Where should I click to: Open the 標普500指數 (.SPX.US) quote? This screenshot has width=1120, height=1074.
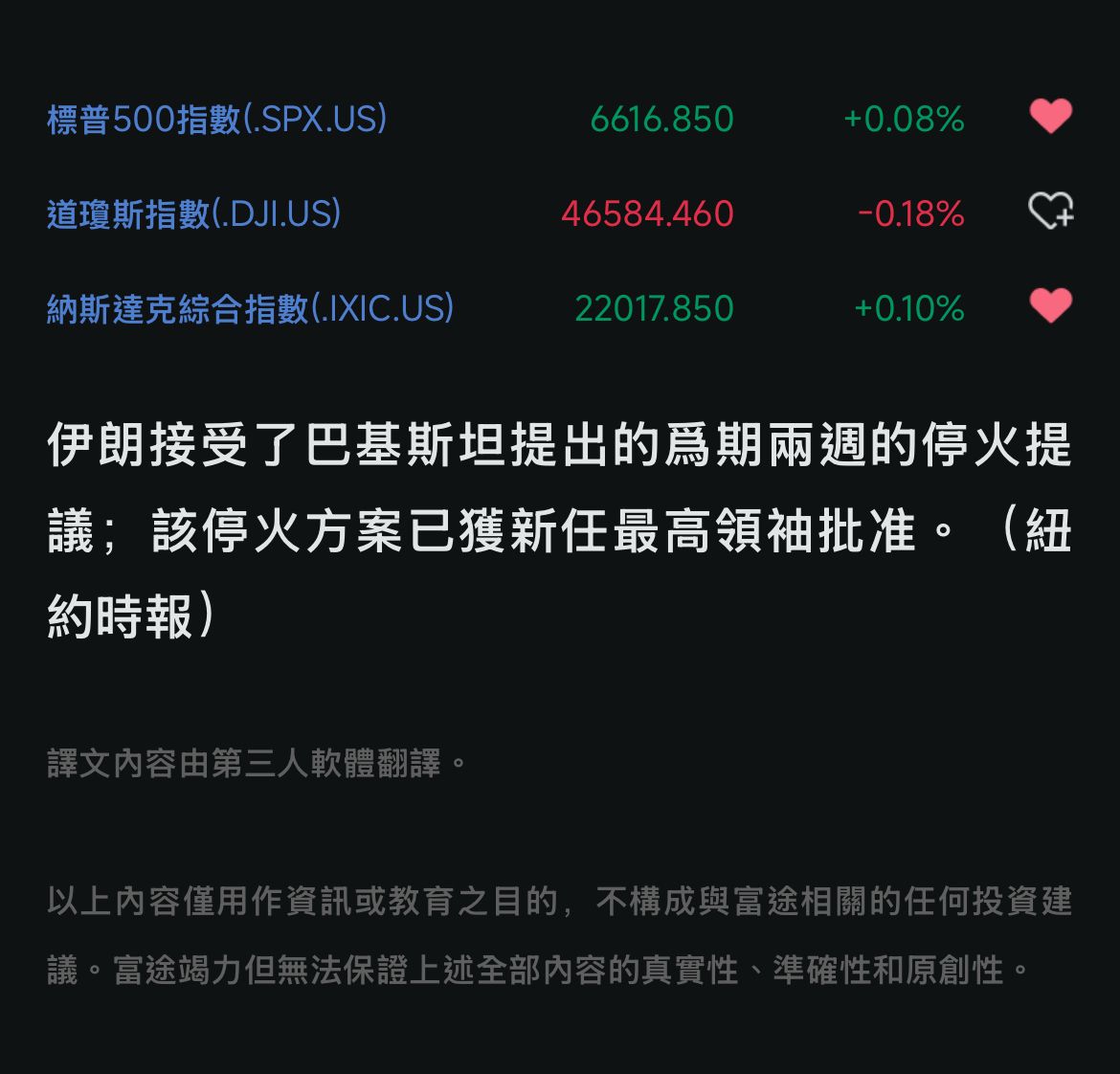[217, 120]
